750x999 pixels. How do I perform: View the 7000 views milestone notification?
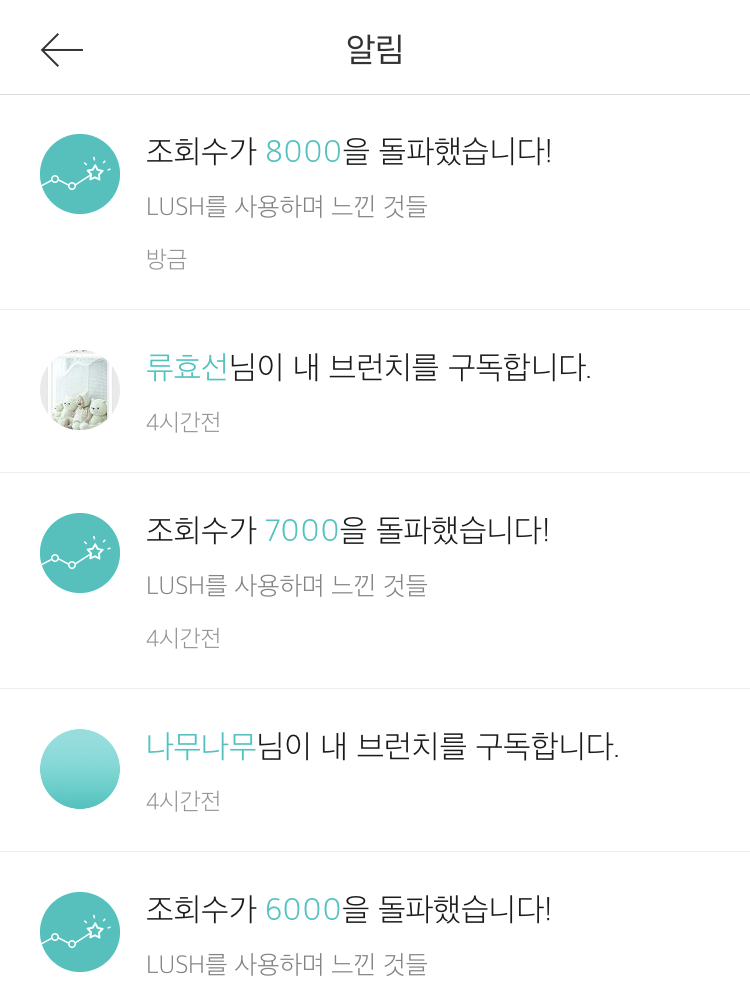(x=347, y=531)
